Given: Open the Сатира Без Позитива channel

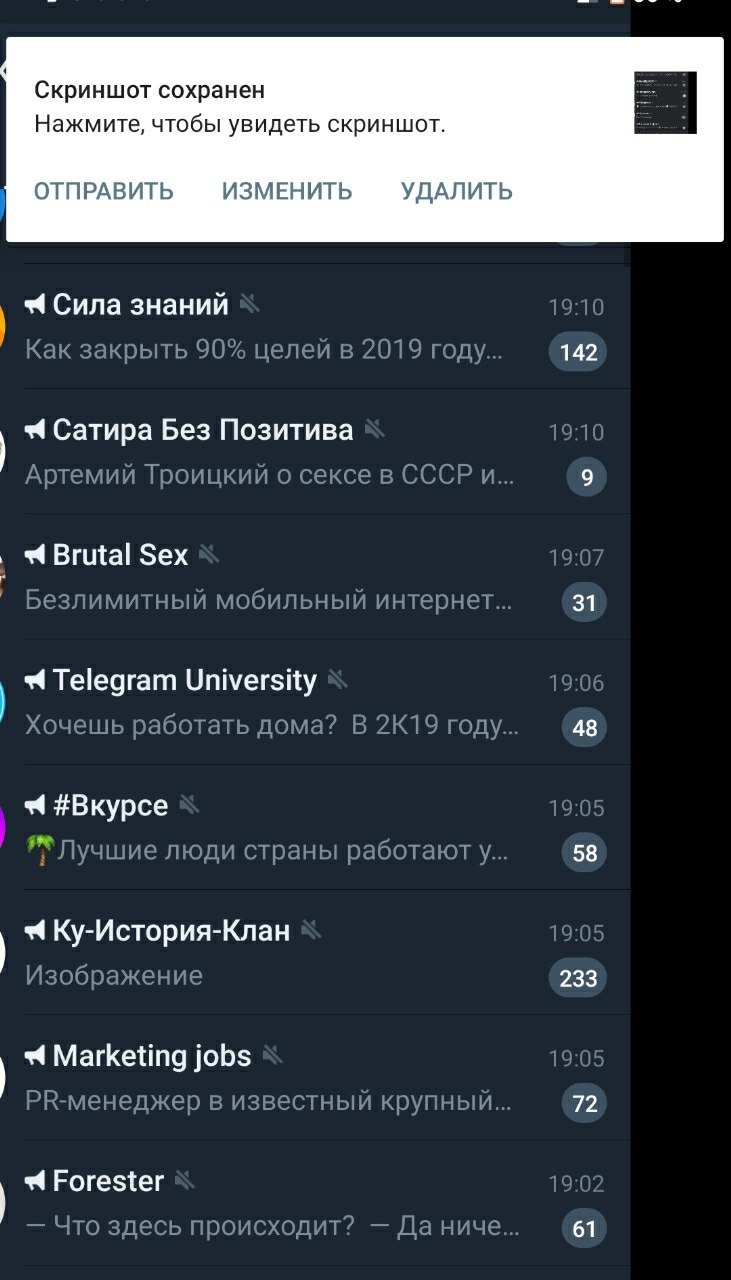Looking at the screenshot, I should coord(300,452).
